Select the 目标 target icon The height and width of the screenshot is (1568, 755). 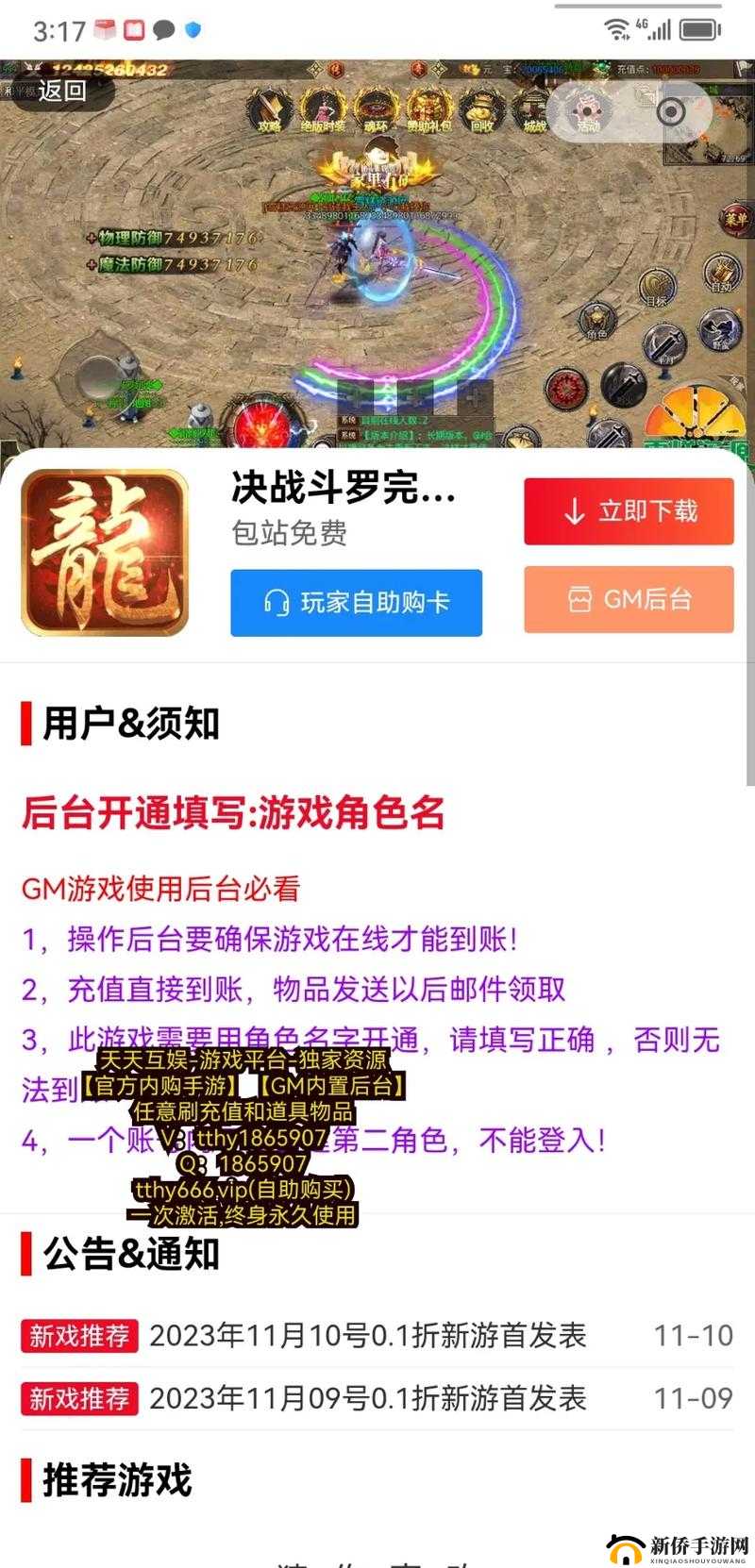(x=657, y=285)
